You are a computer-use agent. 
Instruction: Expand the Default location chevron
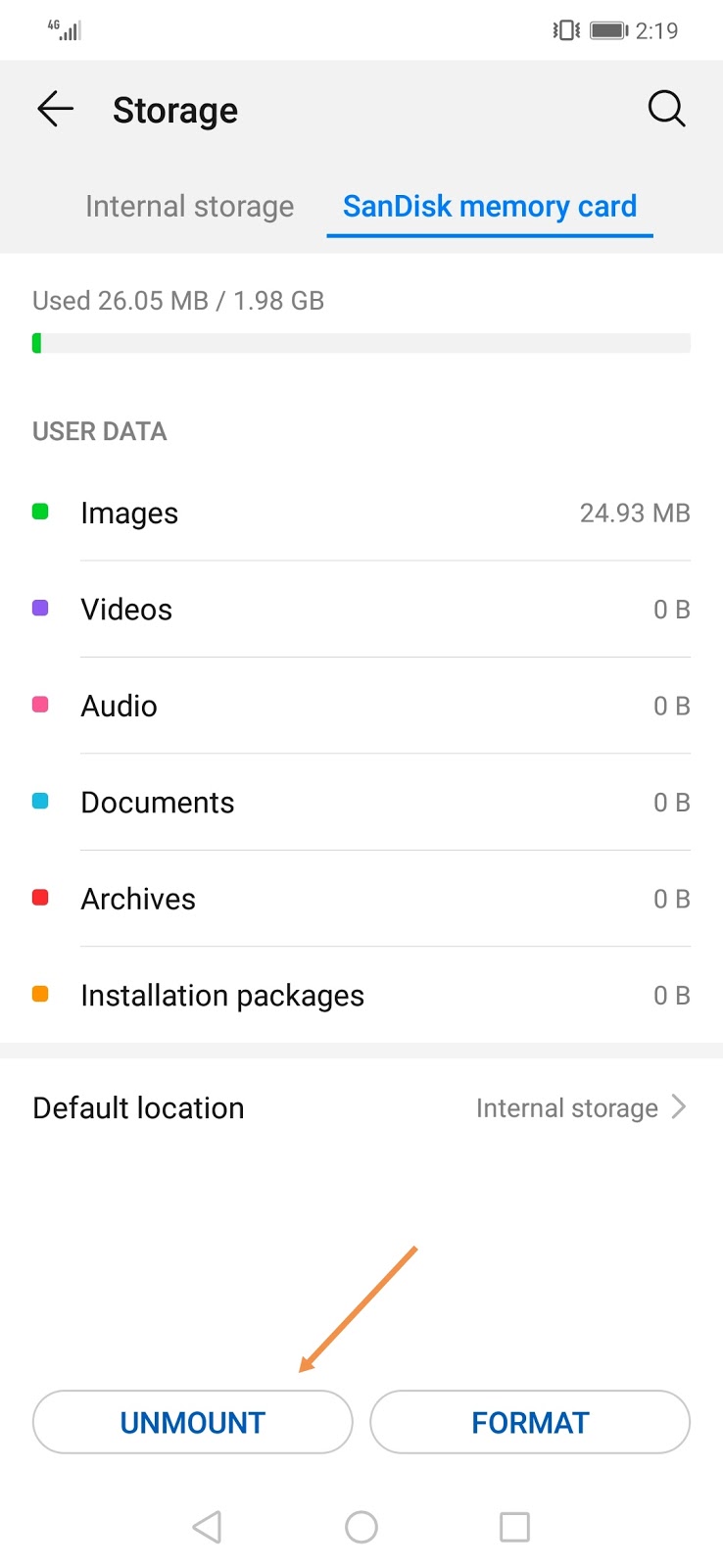pyautogui.click(x=680, y=1106)
